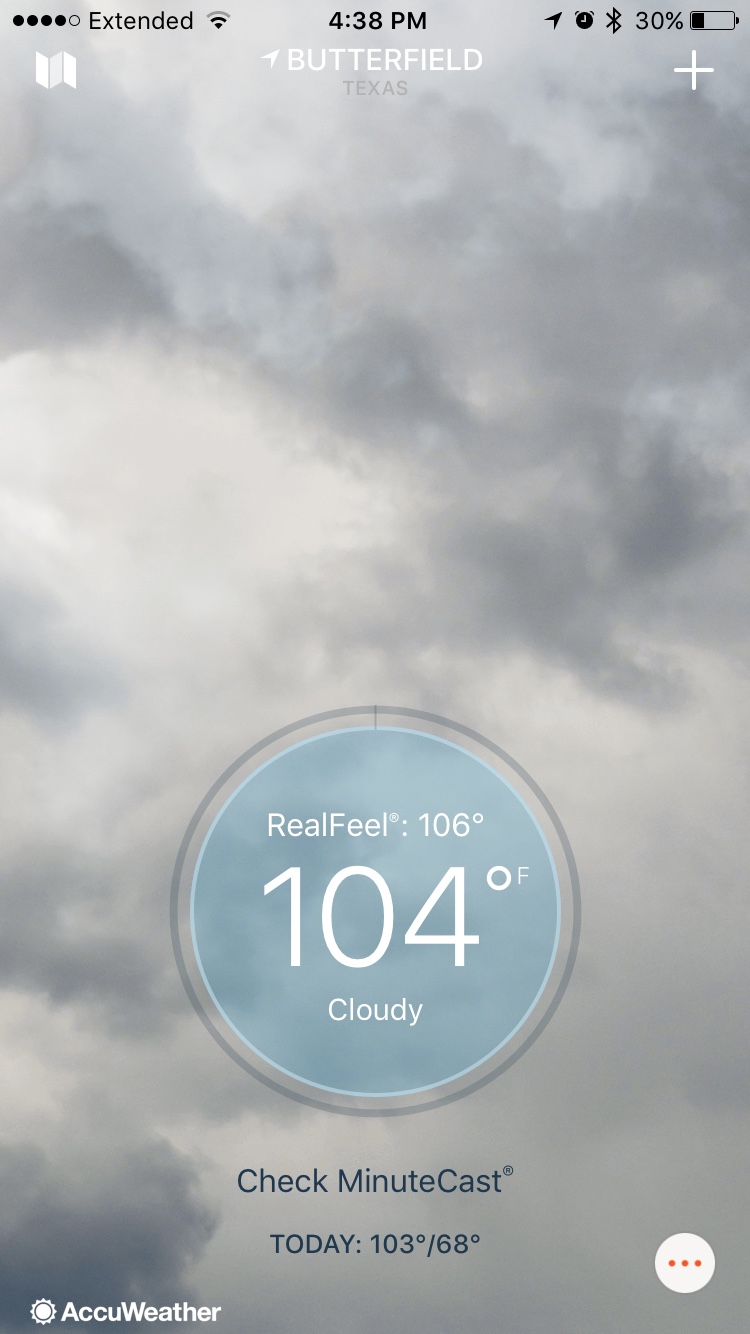Tap the 104° current conditions circle

click(375, 911)
